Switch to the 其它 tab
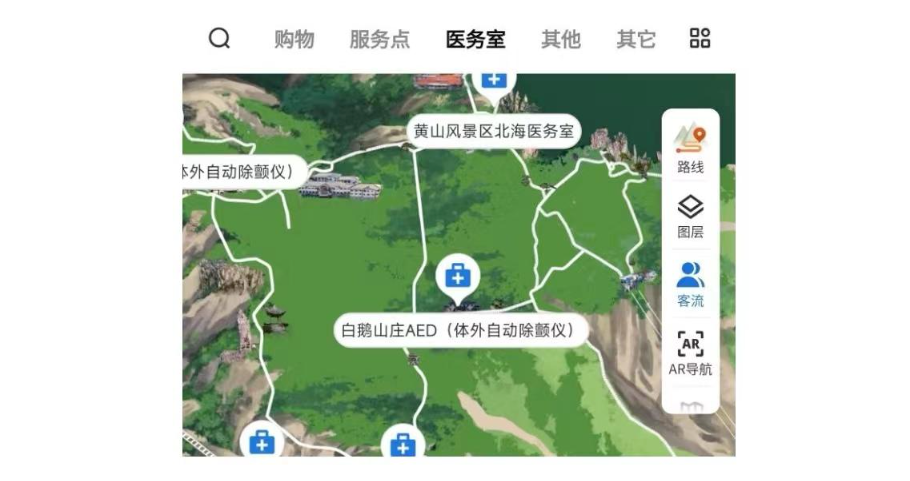Viewport: 910px width, 481px height. click(635, 40)
